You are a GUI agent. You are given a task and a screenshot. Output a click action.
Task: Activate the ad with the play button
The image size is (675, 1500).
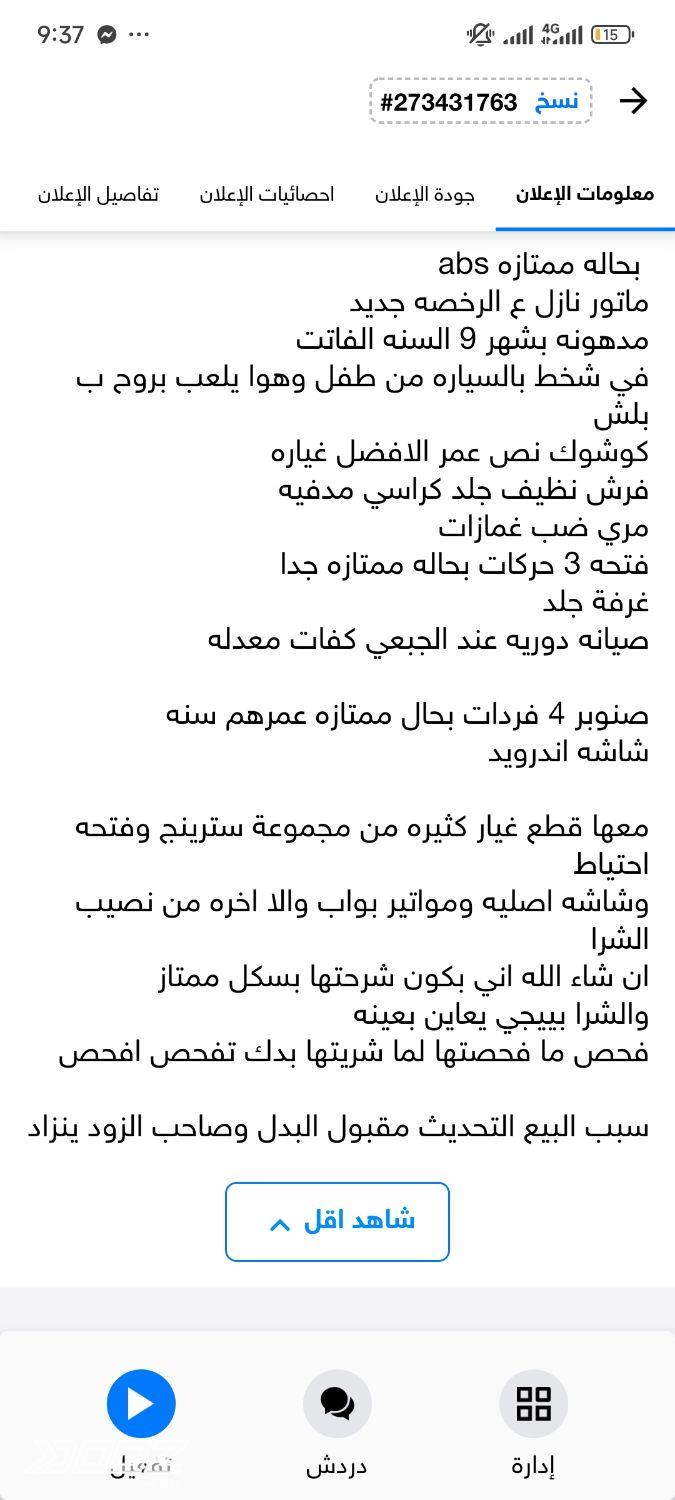pyautogui.click(x=141, y=1404)
